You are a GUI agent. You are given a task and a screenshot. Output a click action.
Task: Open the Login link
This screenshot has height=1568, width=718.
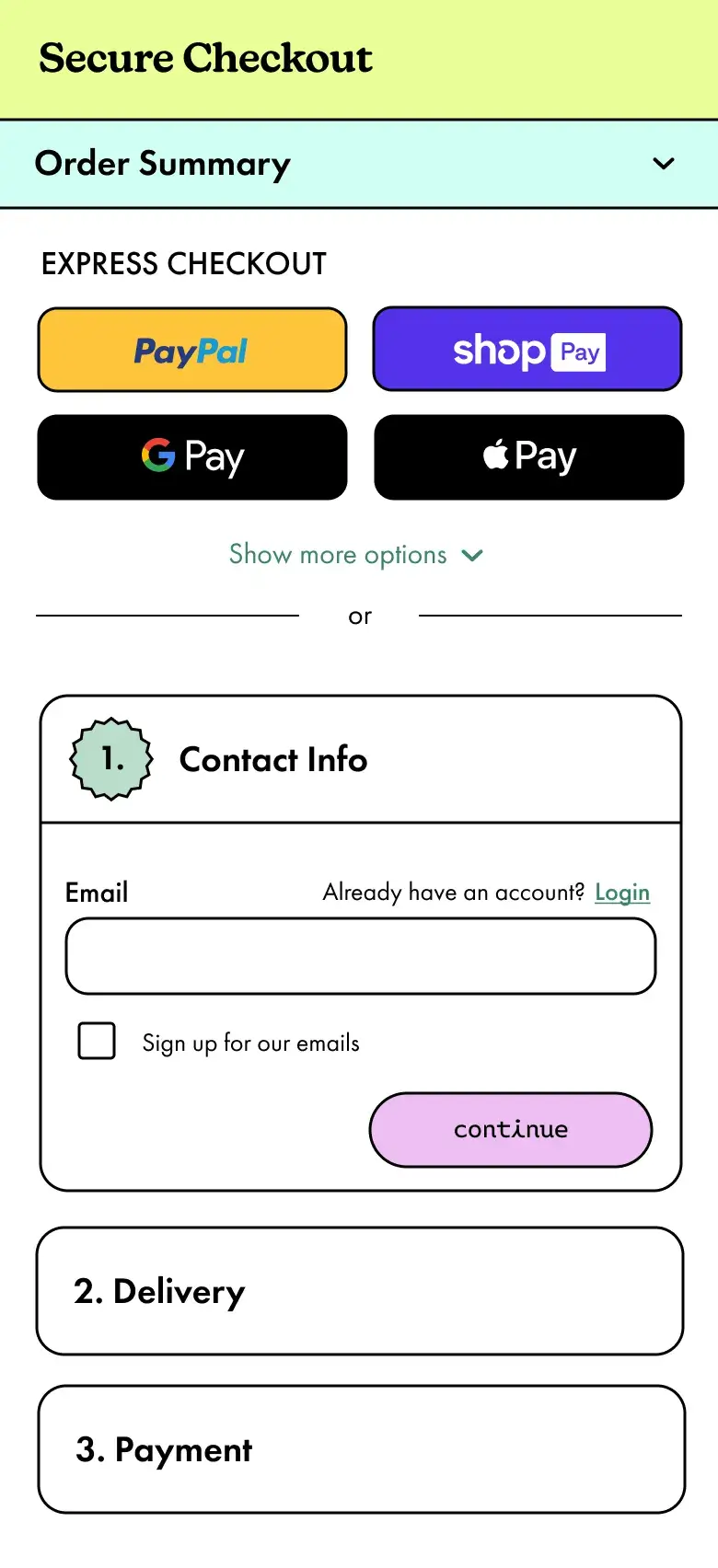click(x=621, y=893)
